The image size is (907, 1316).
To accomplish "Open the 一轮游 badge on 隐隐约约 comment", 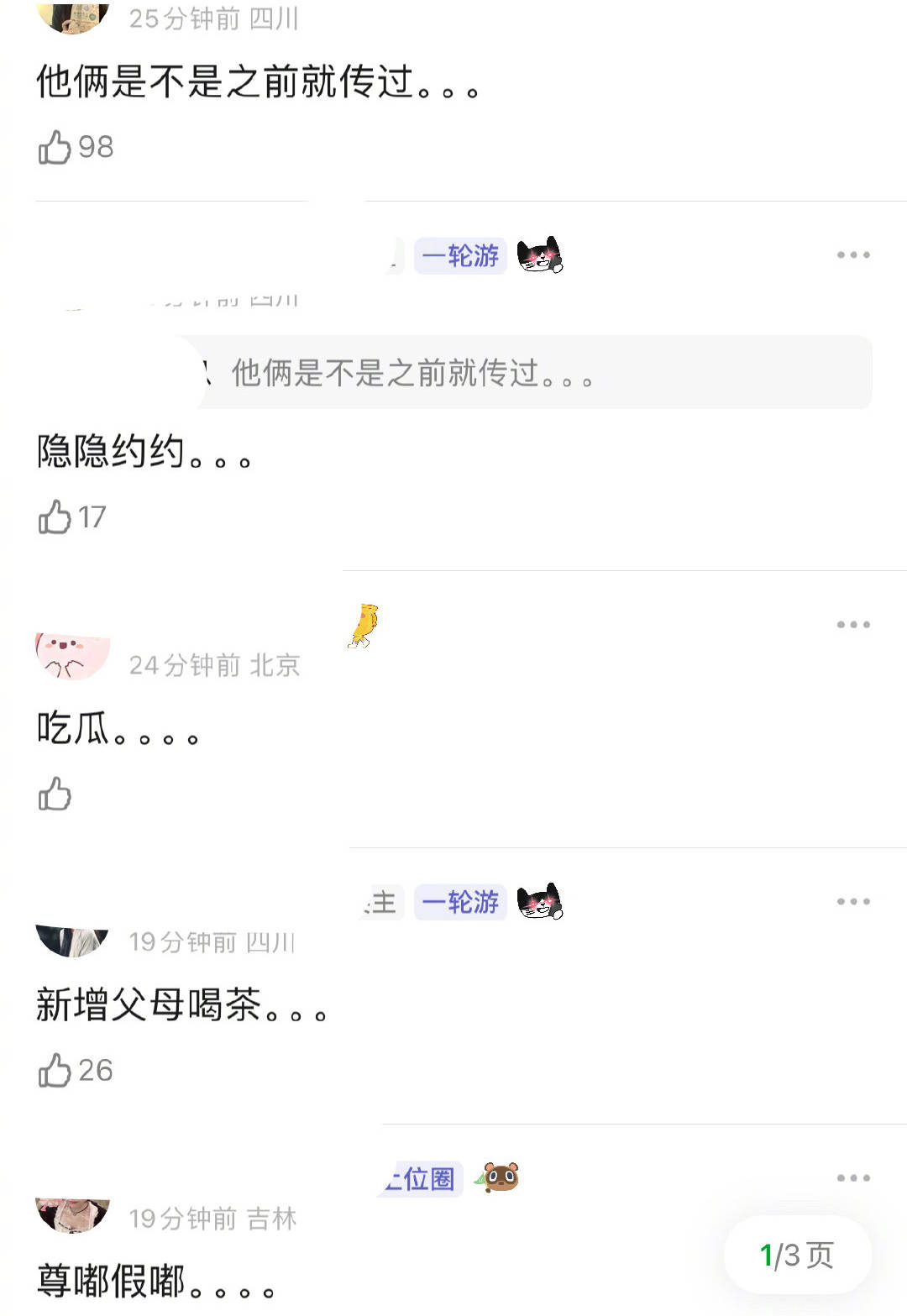I will pos(460,255).
